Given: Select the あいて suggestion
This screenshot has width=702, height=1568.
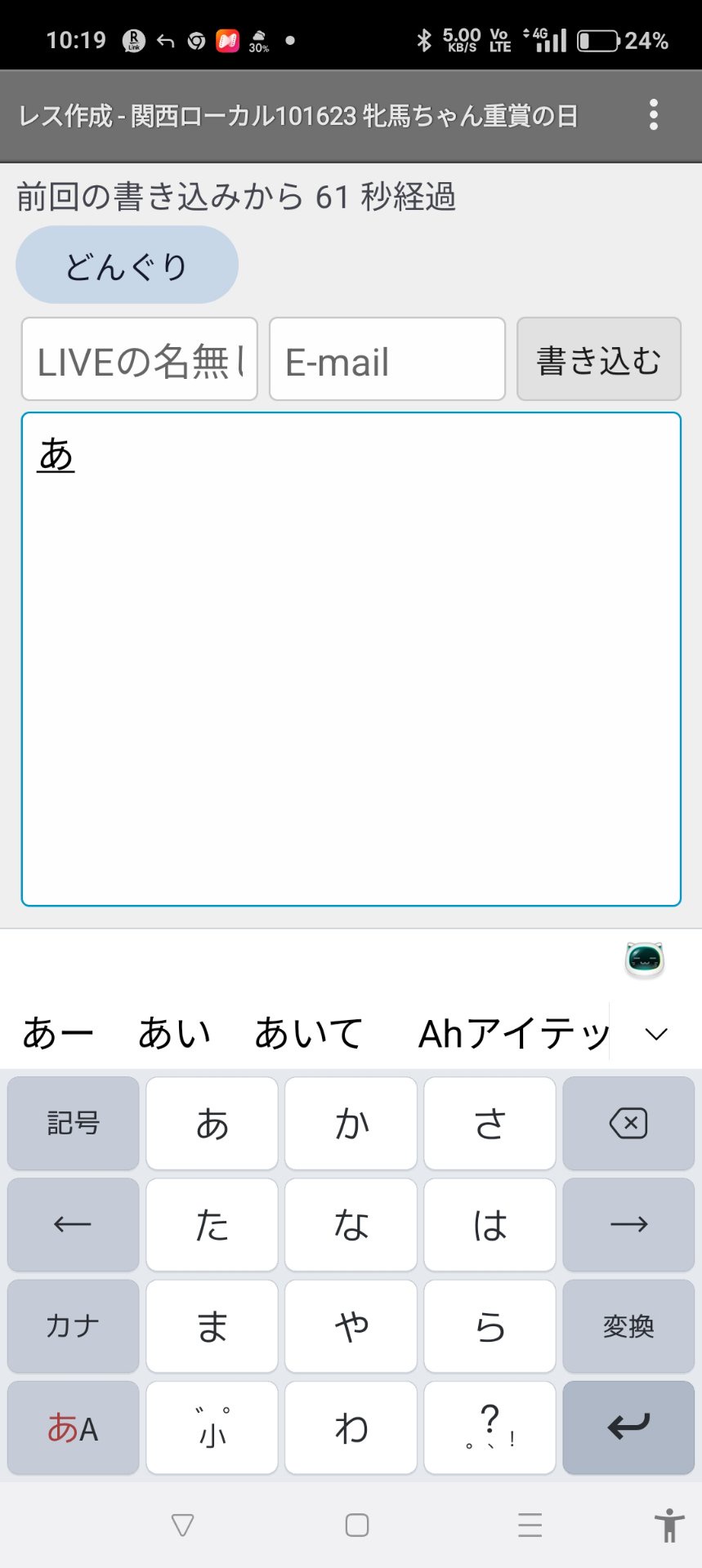Looking at the screenshot, I should [x=309, y=1034].
